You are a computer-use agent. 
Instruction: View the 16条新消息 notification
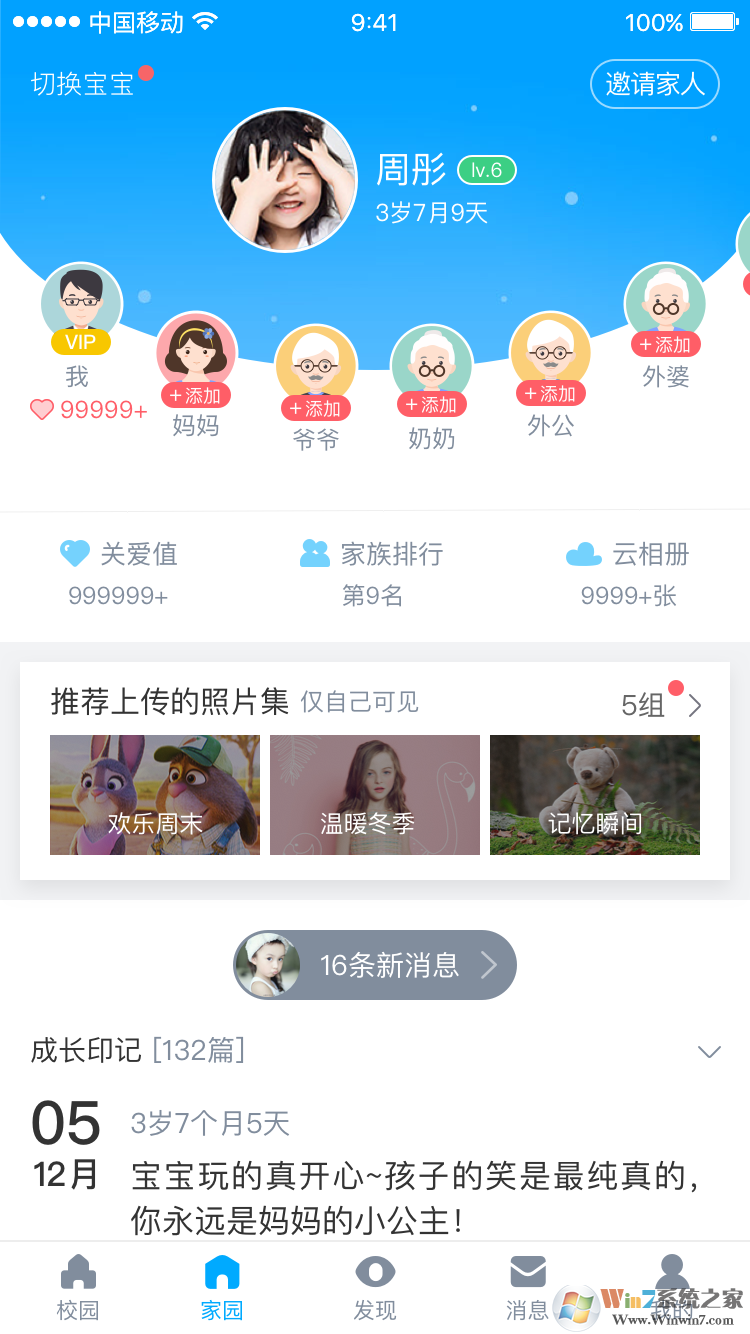tap(375, 965)
